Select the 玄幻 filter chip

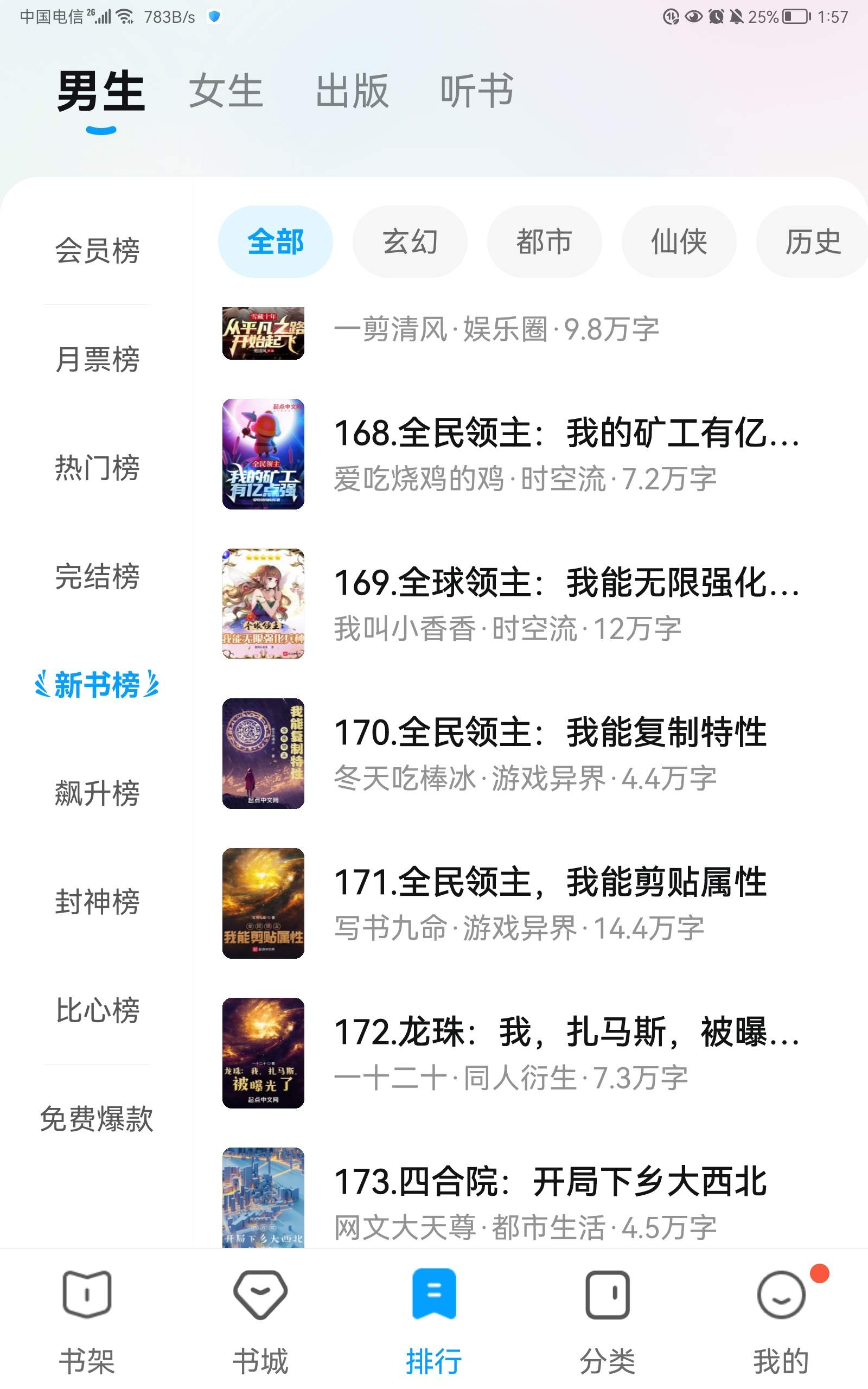[x=410, y=241]
